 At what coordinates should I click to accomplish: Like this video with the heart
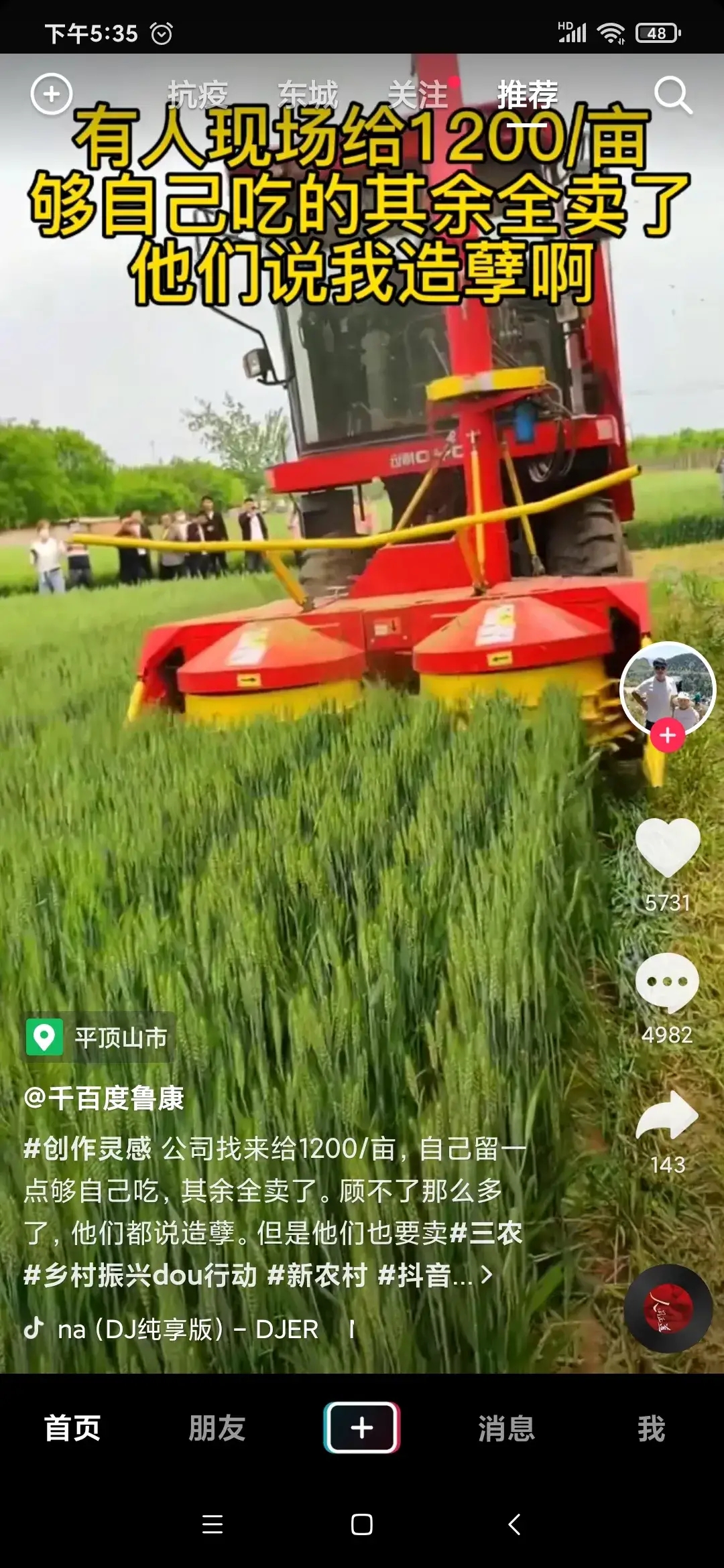click(667, 848)
